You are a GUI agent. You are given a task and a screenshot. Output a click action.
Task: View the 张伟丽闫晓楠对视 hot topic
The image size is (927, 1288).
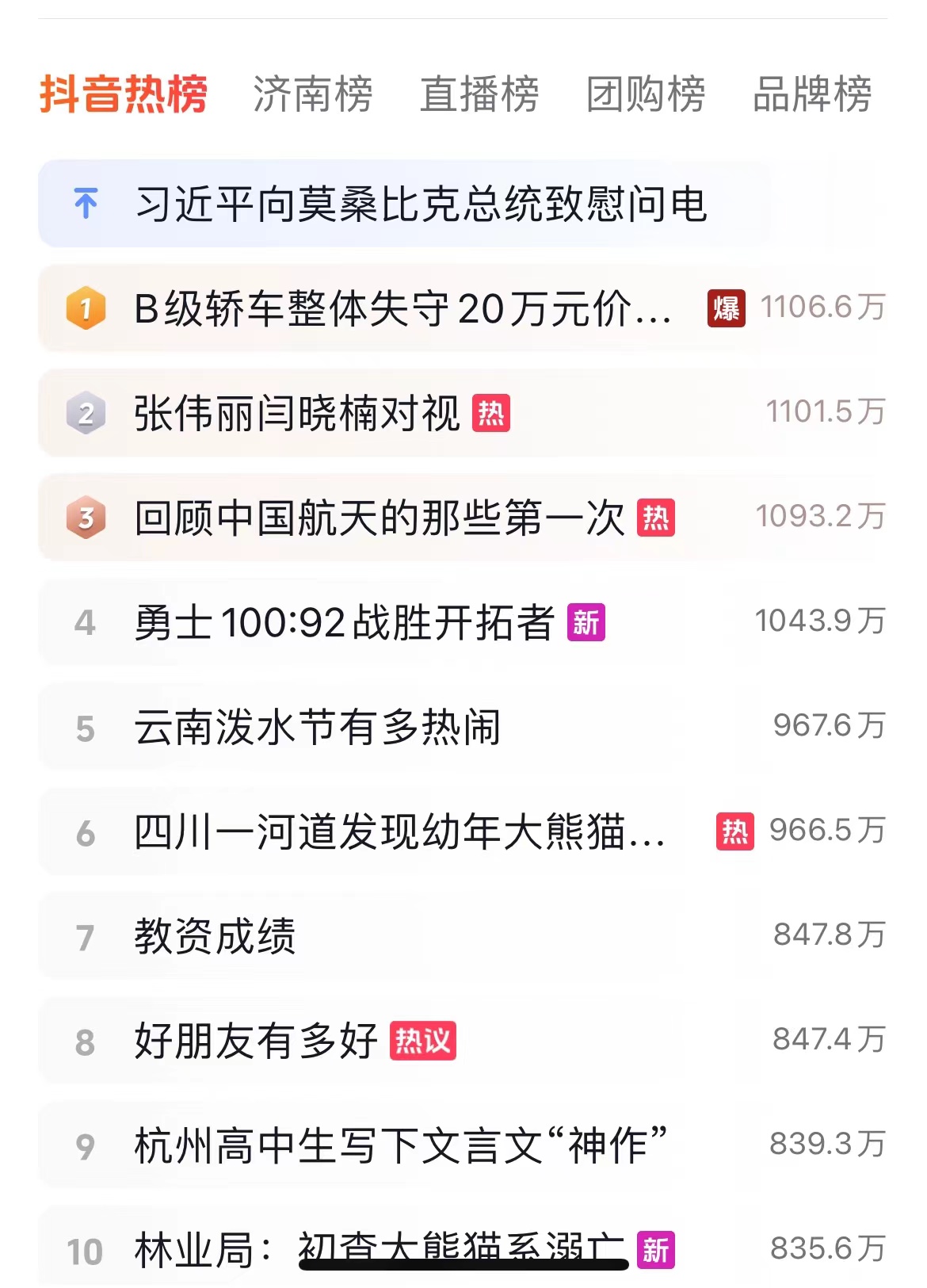coord(296,413)
